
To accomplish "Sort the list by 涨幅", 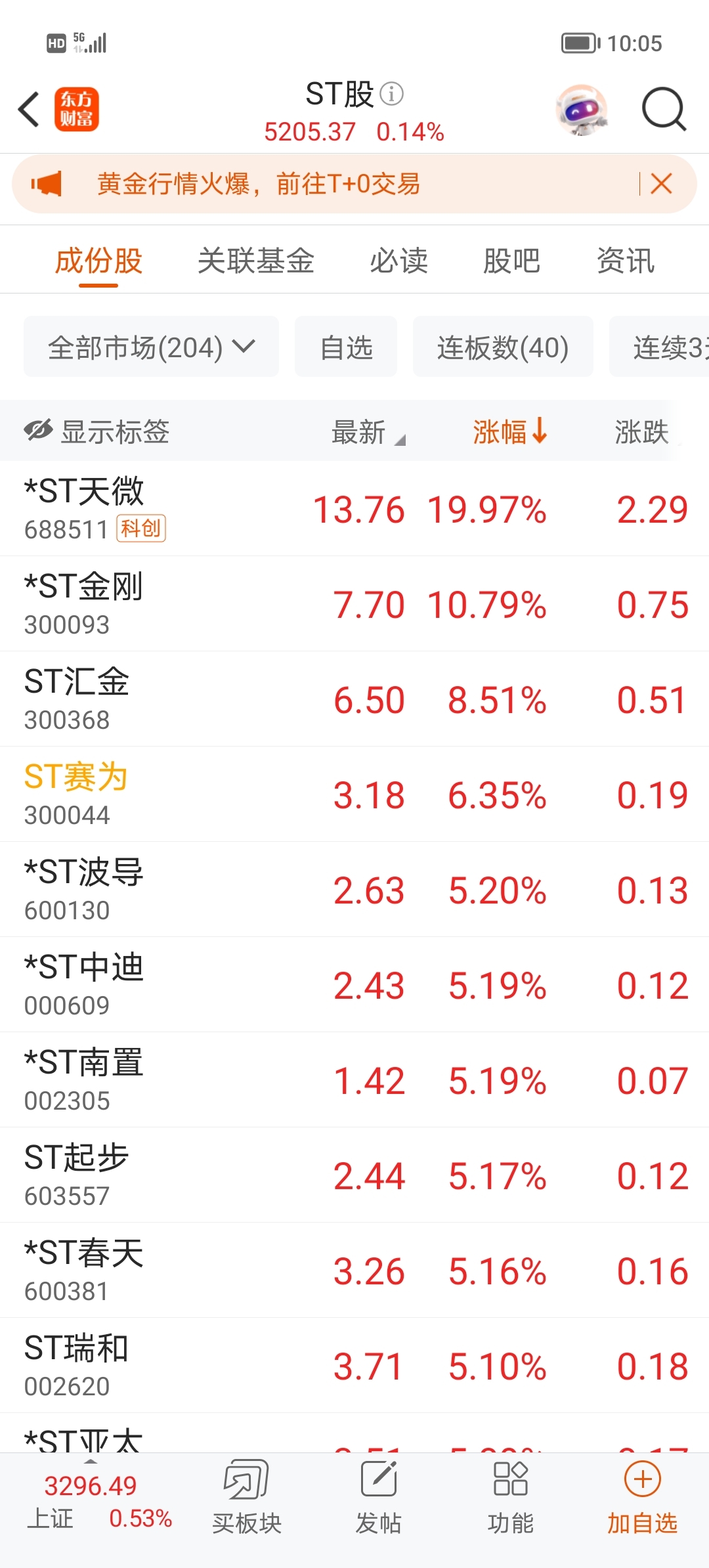I will click(x=509, y=431).
